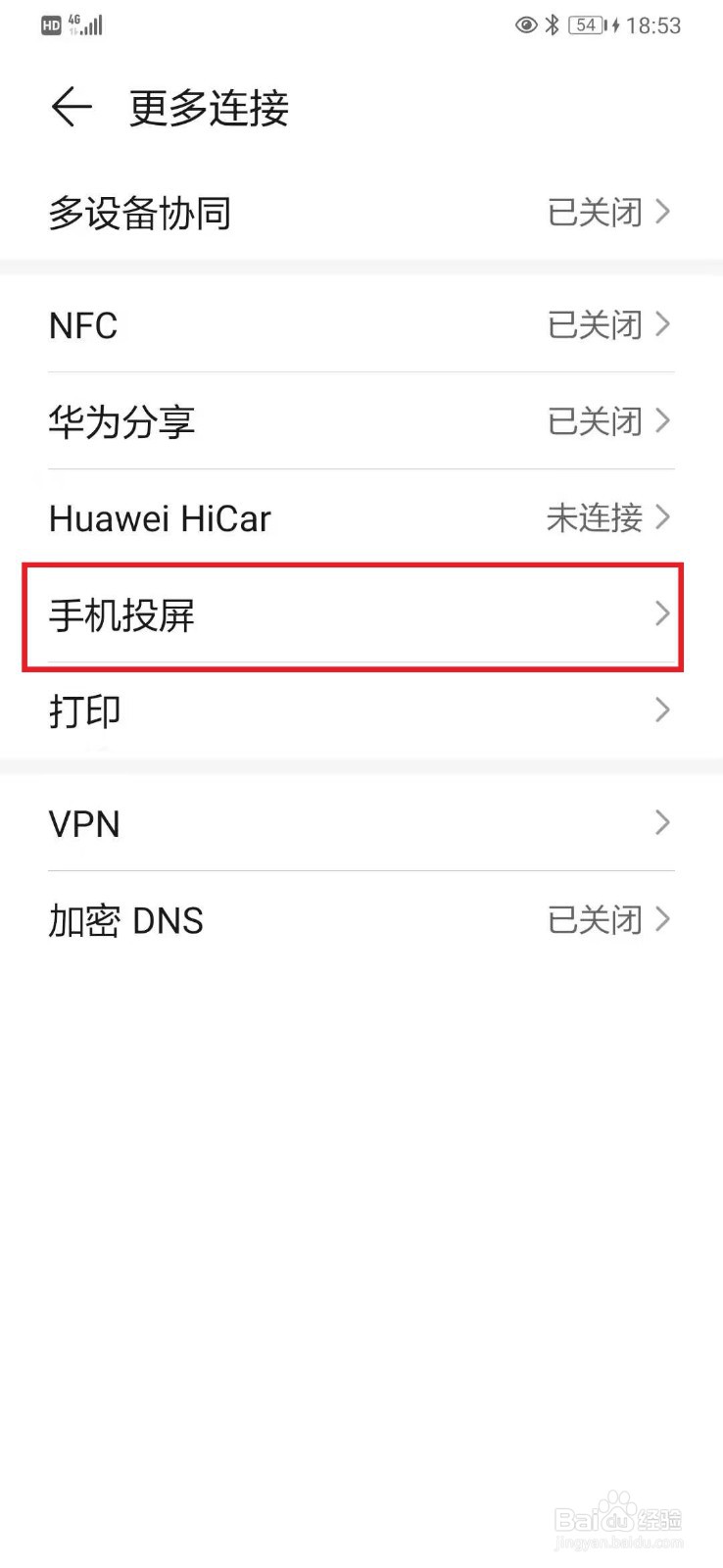Image resolution: width=723 pixels, height=1568 pixels.
Task: Tap the back arrow icon
Action: click(x=70, y=108)
